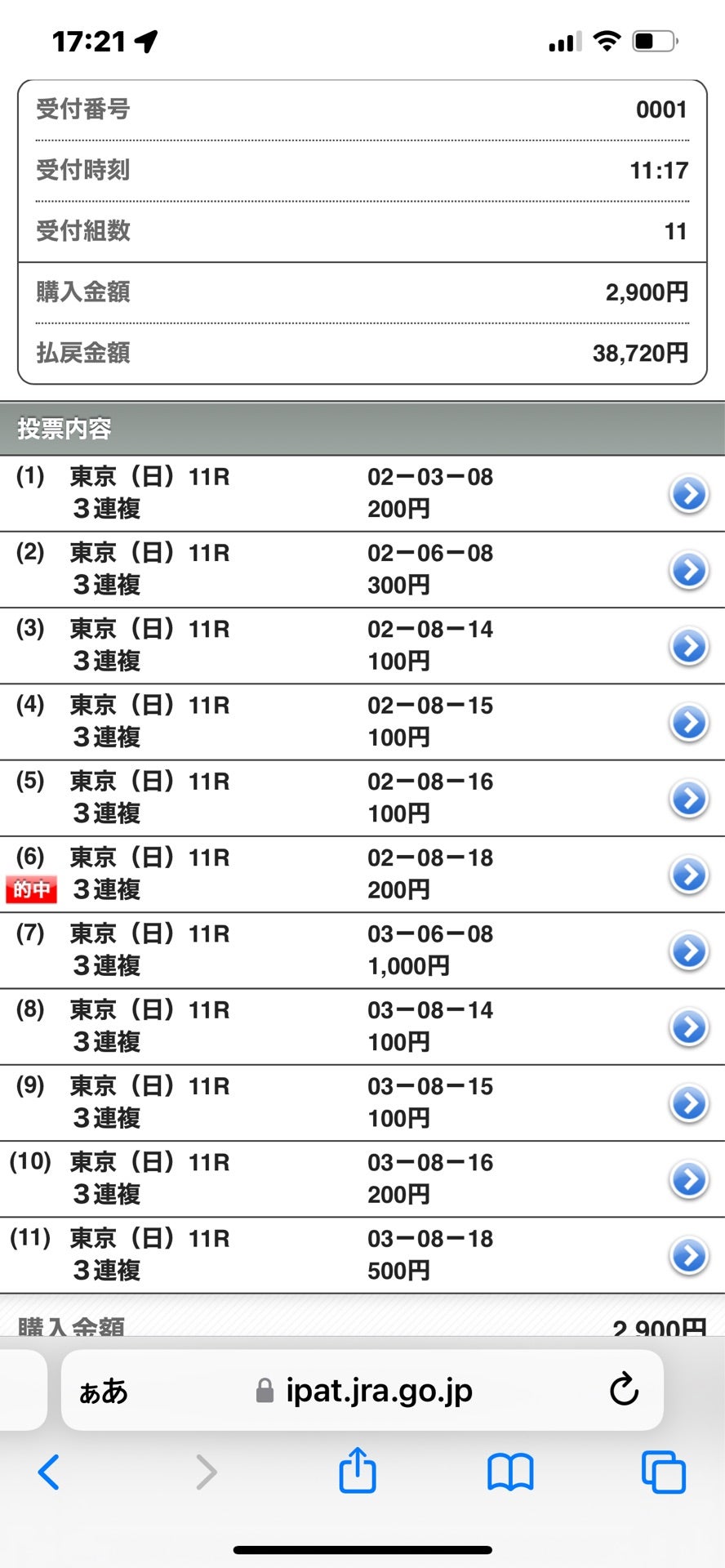The width and height of the screenshot is (725, 1568).
Task: Open bet (10) 03-08-16 details
Action: (x=688, y=1179)
